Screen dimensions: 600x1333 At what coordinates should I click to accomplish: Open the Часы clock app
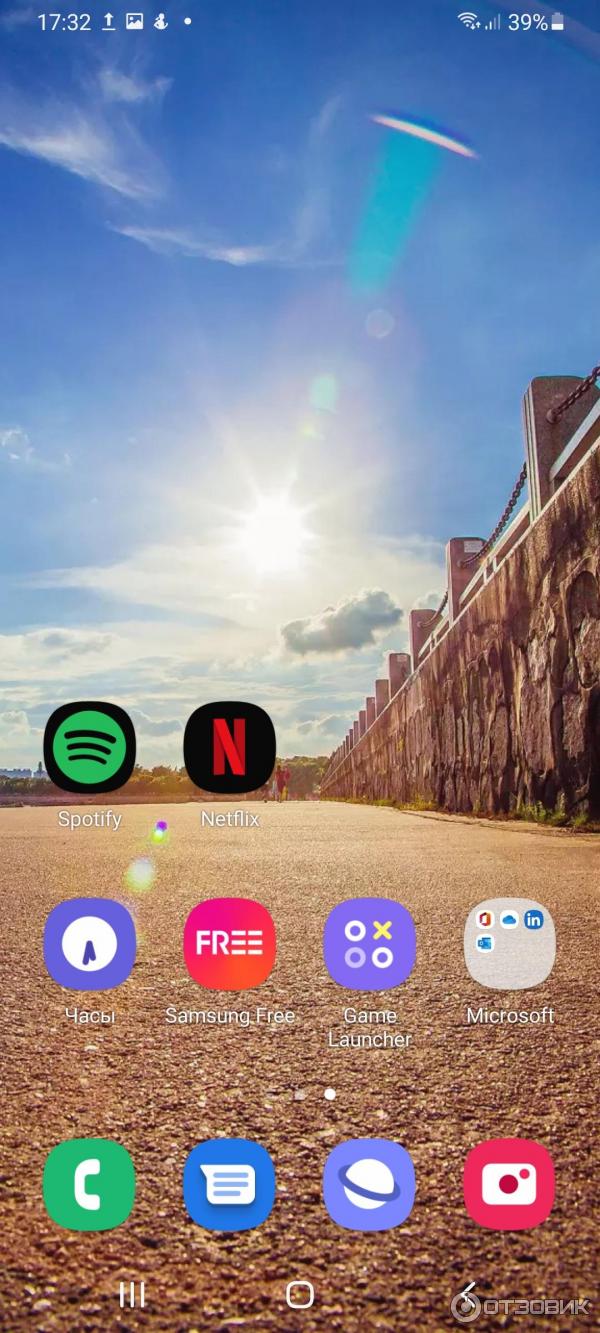coord(90,944)
